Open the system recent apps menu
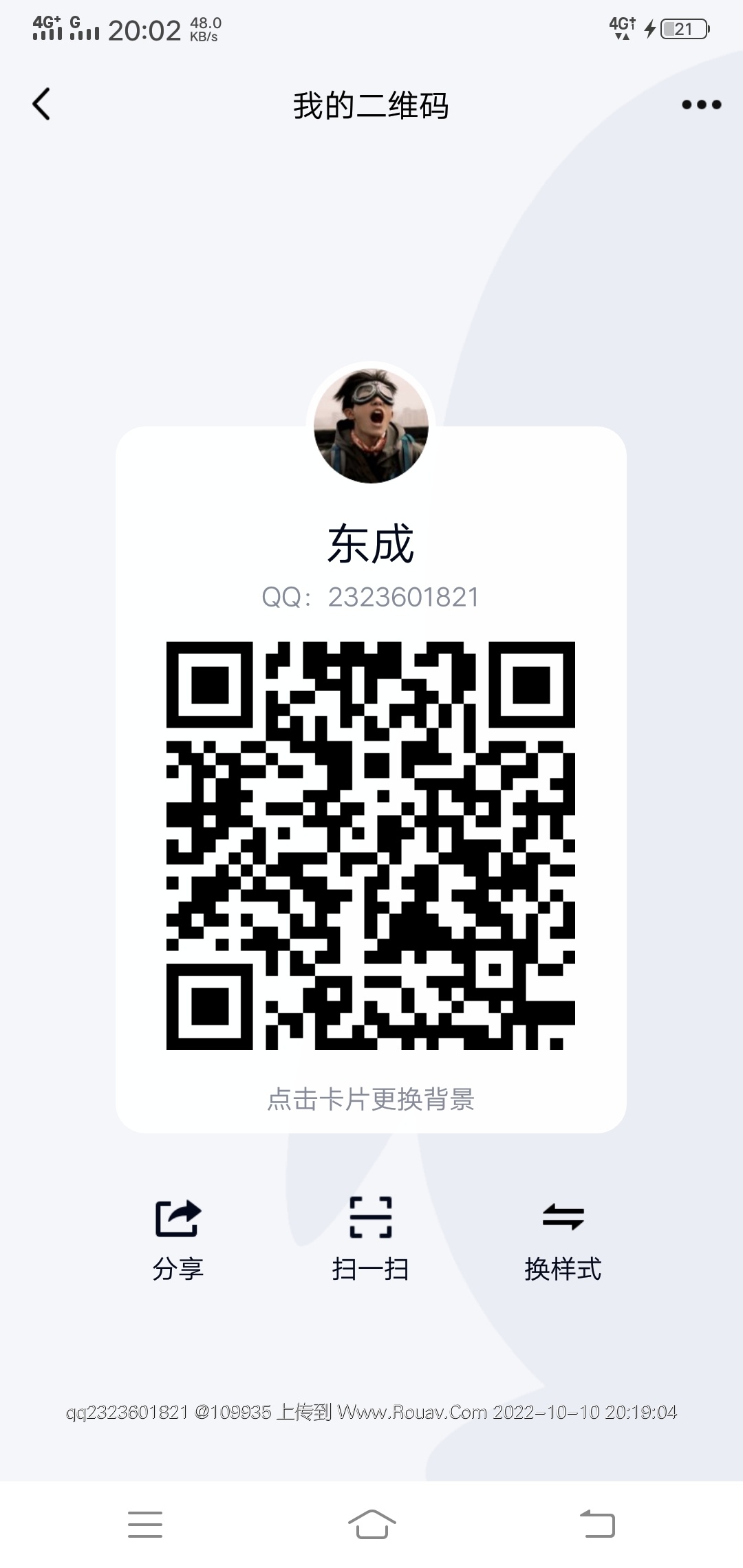Viewport: 743px width, 1568px height. click(145, 1525)
